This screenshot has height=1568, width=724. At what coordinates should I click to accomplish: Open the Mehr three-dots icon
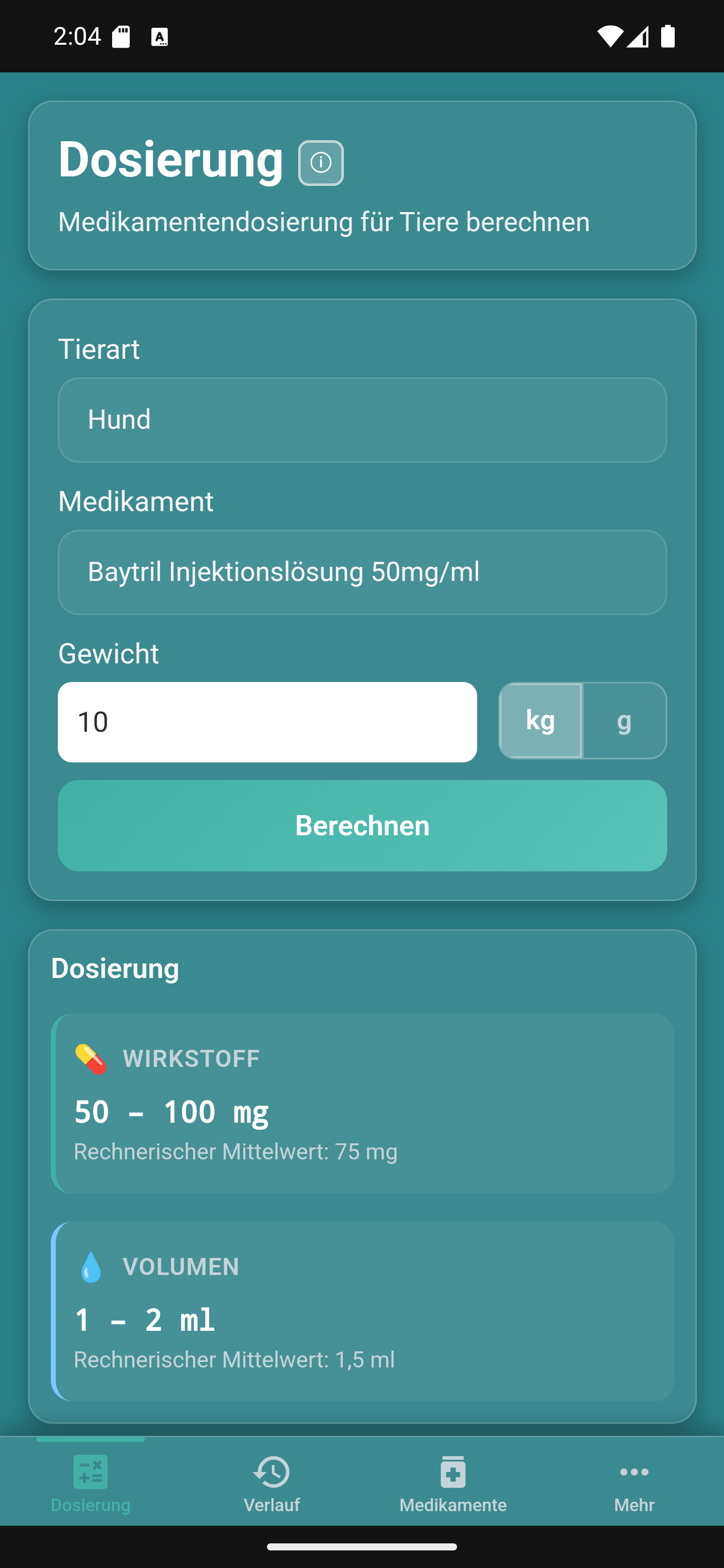634,1473
